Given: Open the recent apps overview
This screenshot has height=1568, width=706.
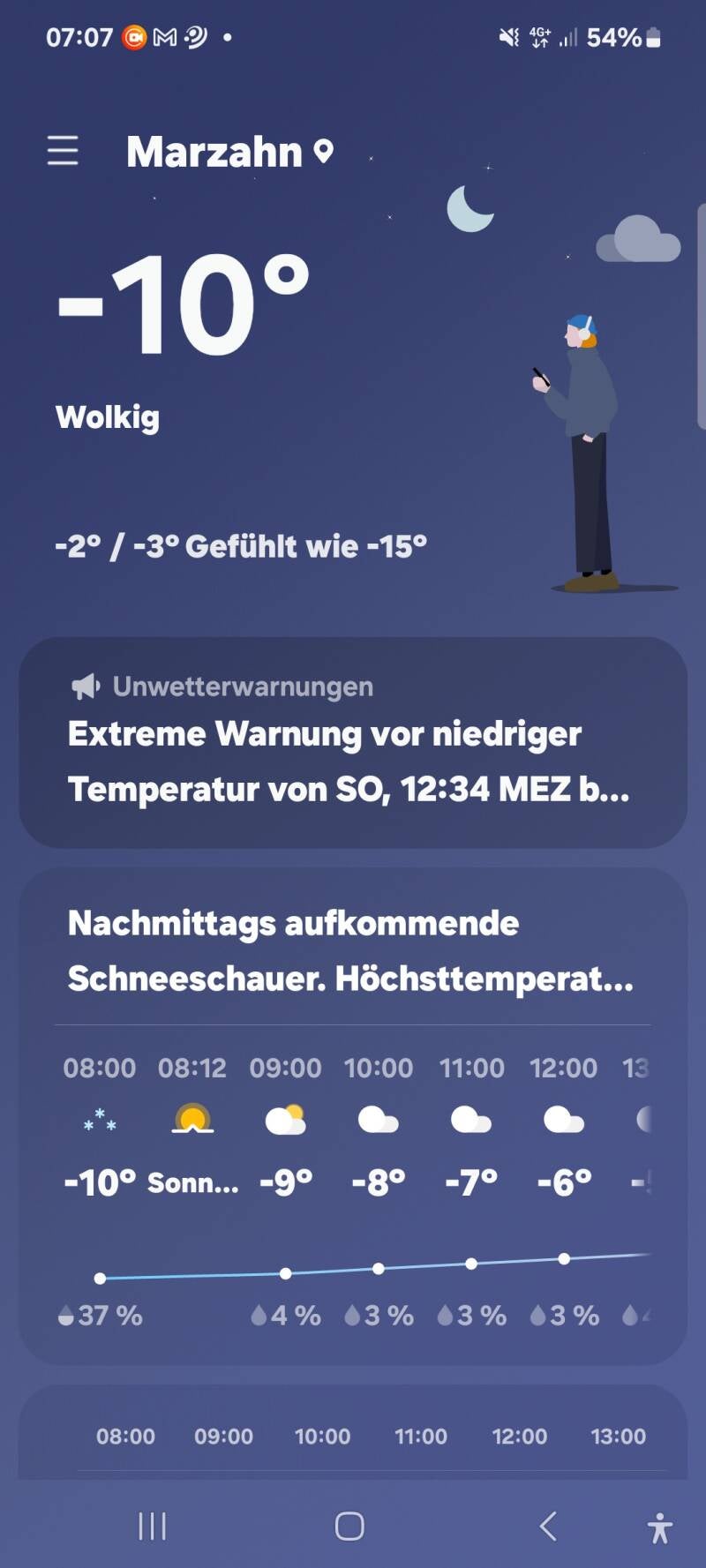Looking at the screenshot, I should tap(153, 1526).
